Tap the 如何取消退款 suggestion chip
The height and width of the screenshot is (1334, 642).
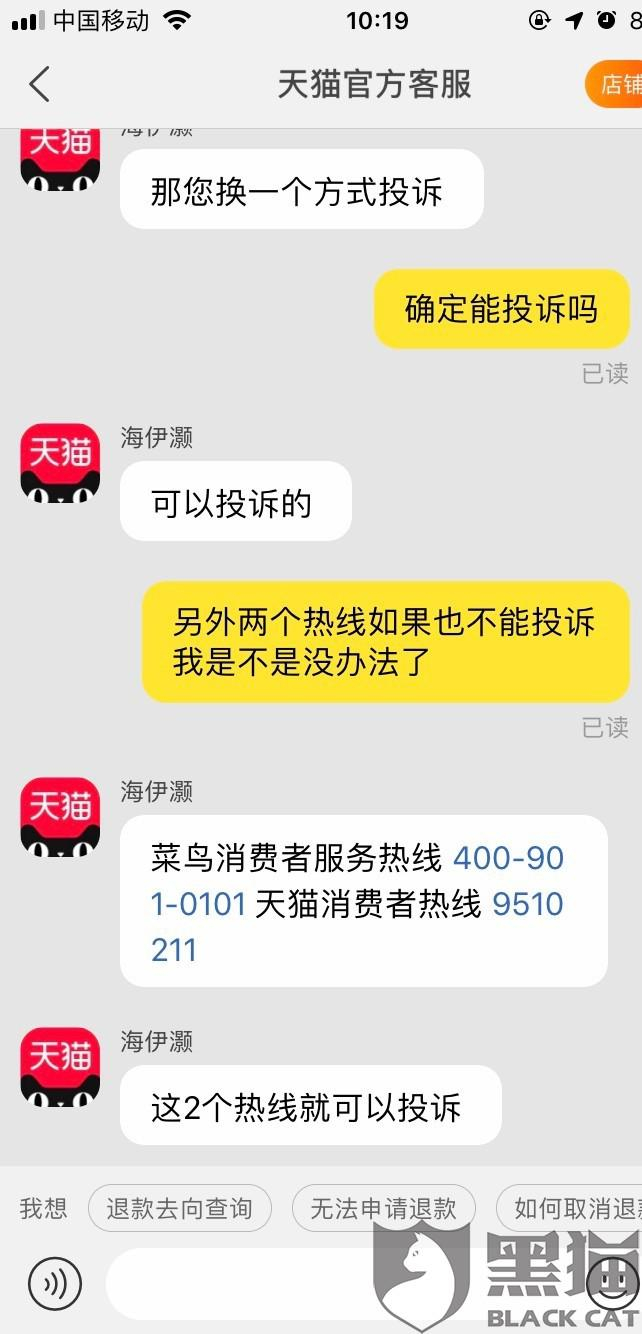coord(570,1209)
